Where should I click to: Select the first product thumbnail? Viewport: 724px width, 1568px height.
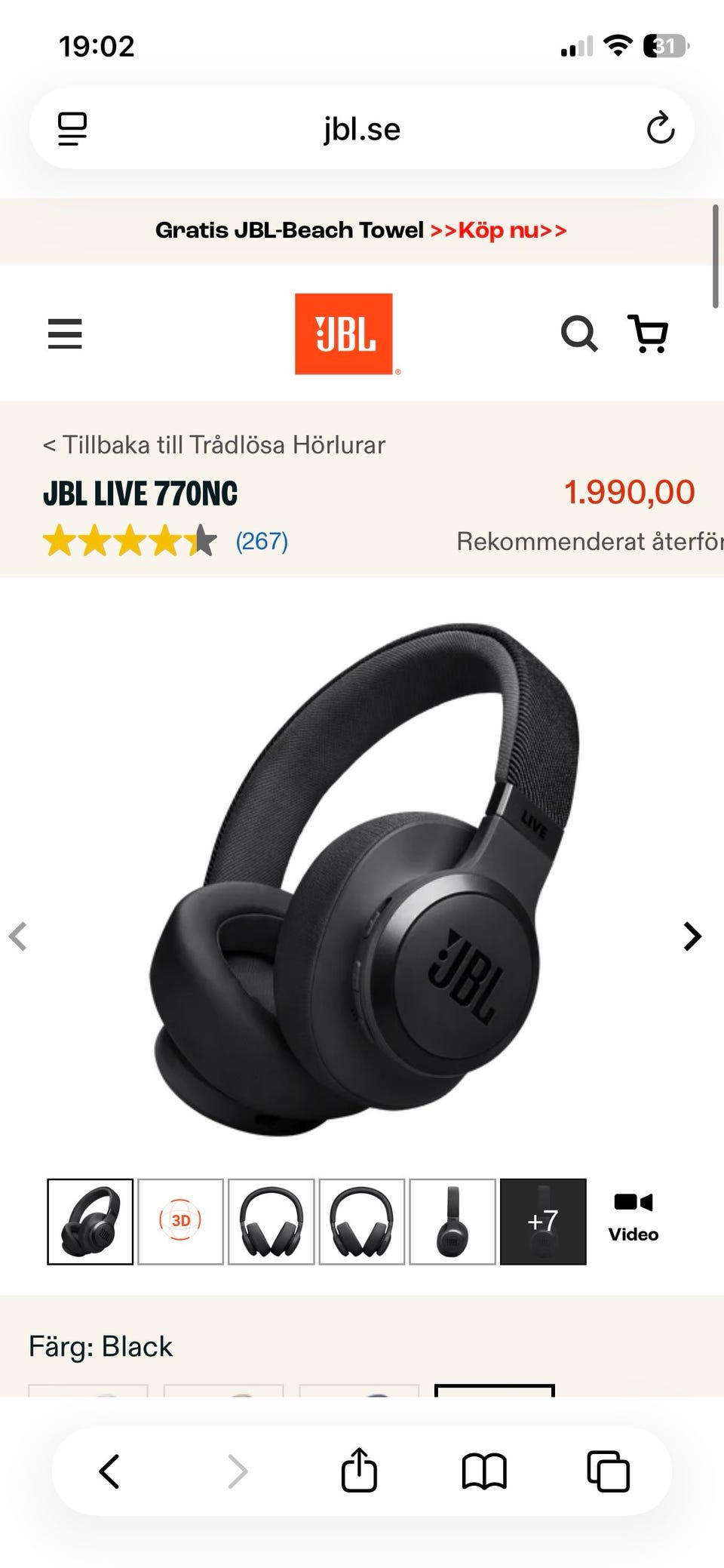click(90, 1222)
